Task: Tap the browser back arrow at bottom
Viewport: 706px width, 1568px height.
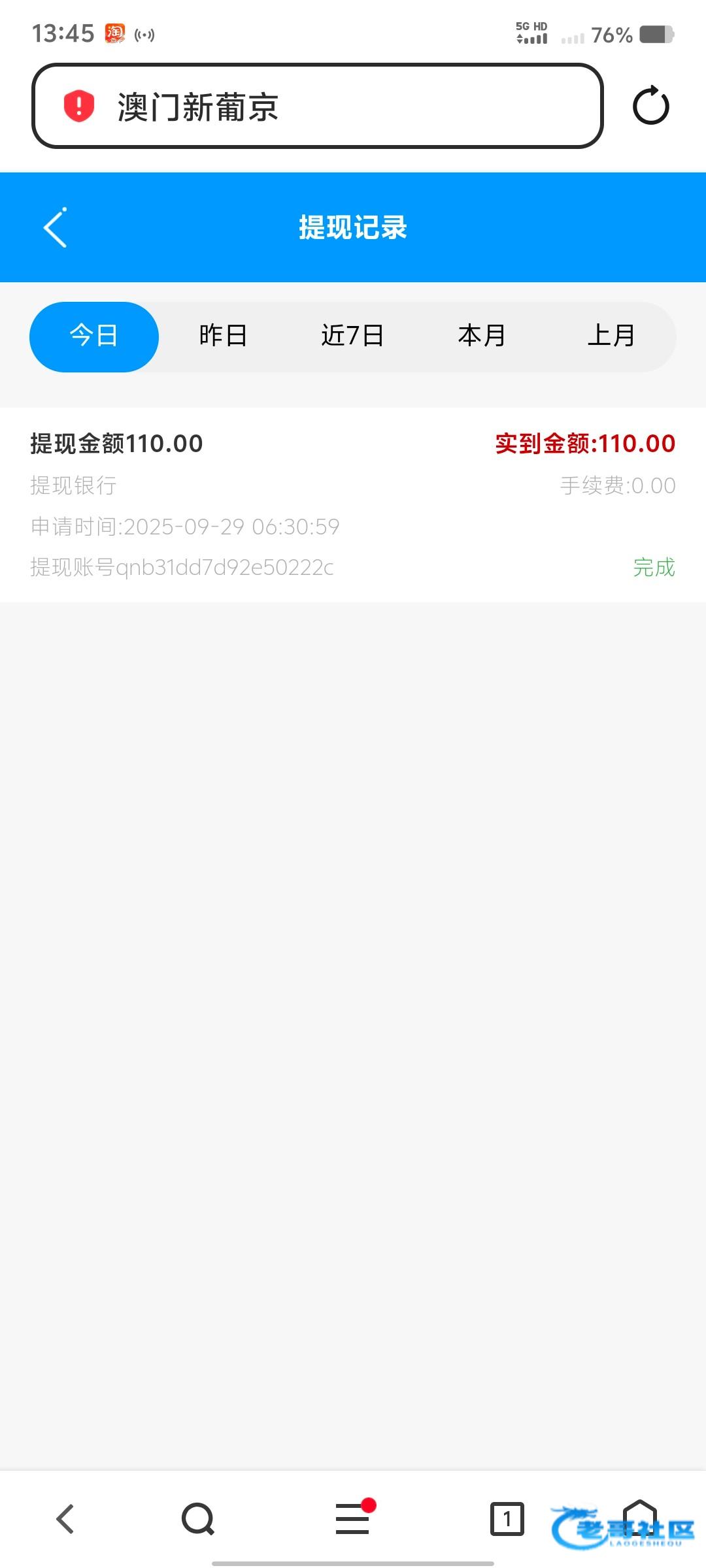Action: click(x=65, y=1518)
